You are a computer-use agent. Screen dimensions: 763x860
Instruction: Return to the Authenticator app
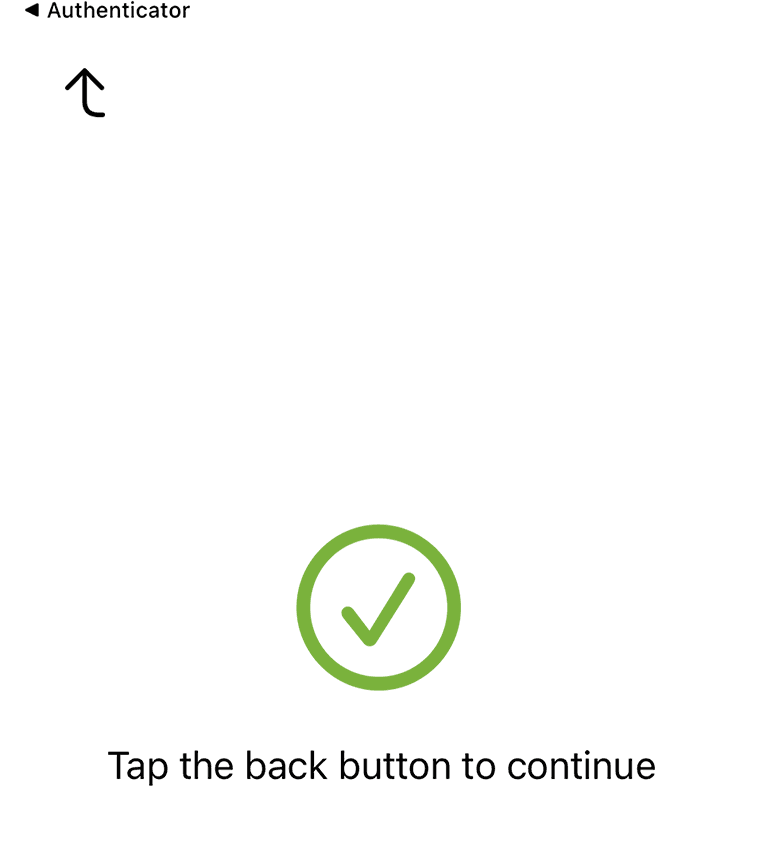tap(106, 12)
